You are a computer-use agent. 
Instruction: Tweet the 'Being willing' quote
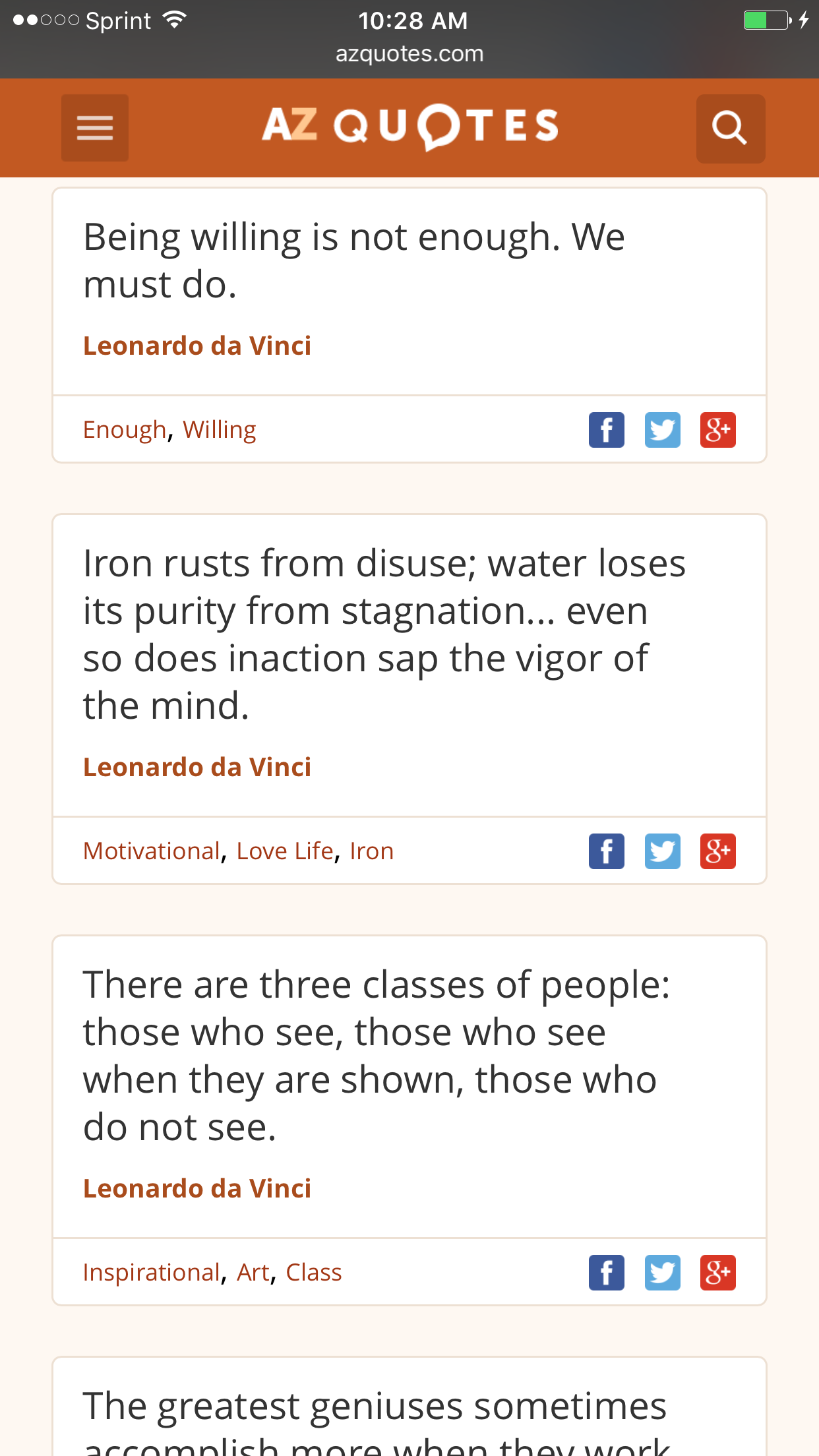pos(663,430)
